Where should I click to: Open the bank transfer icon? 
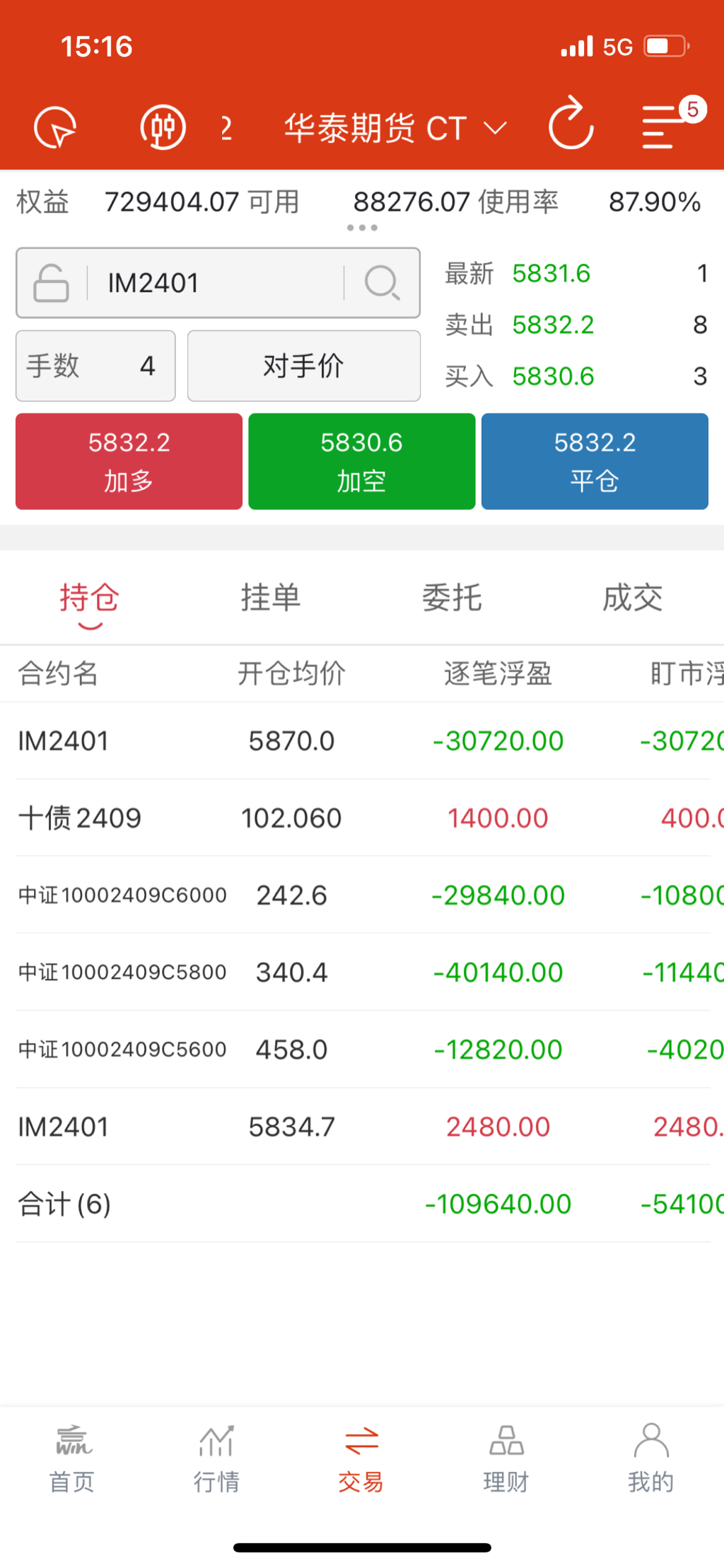(163, 128)
